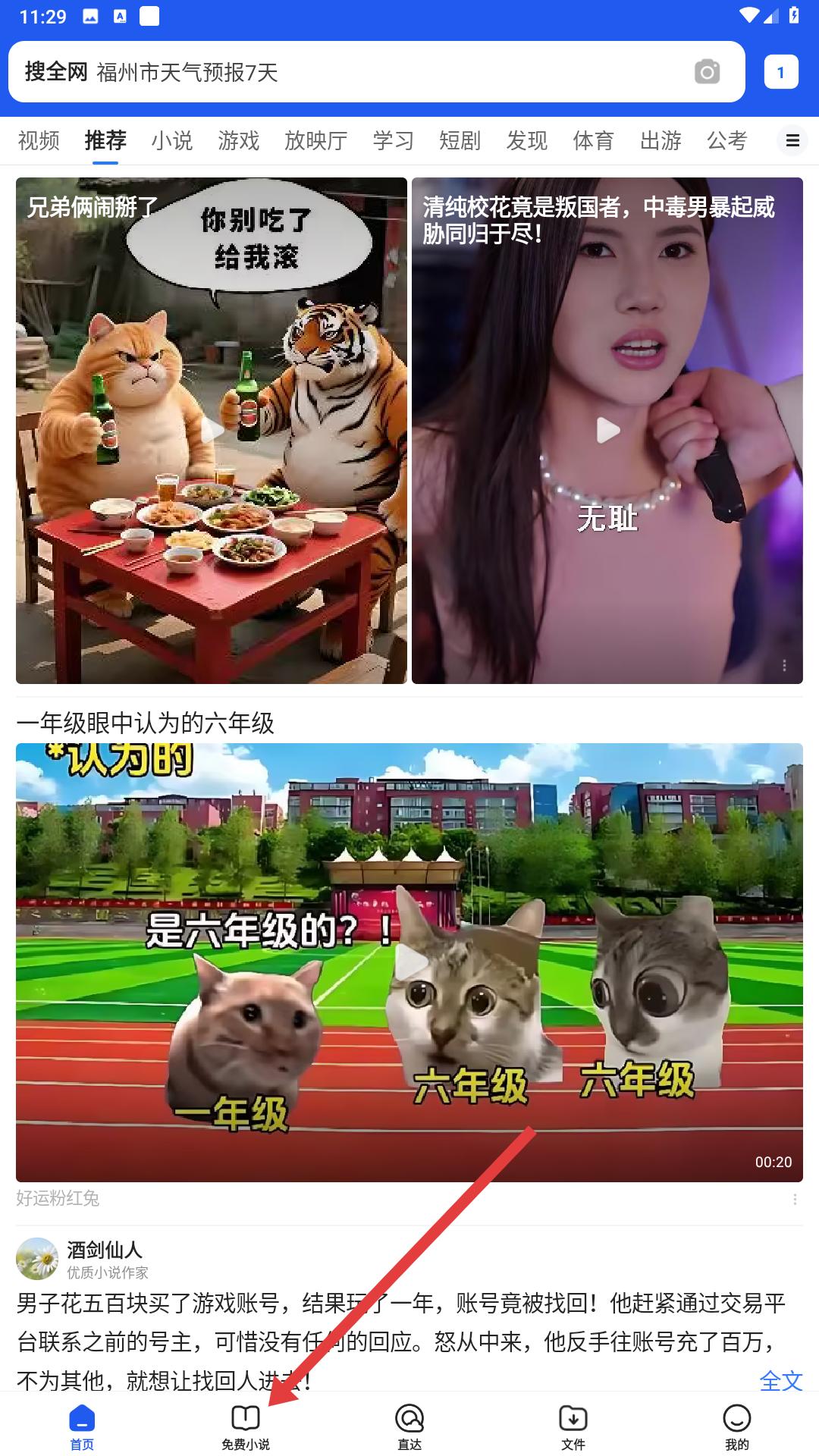The image size is (819, 1456).
Task: Open the 免费小说 bottom tab
Action: pyautogui.click(x=246, y=1427)
